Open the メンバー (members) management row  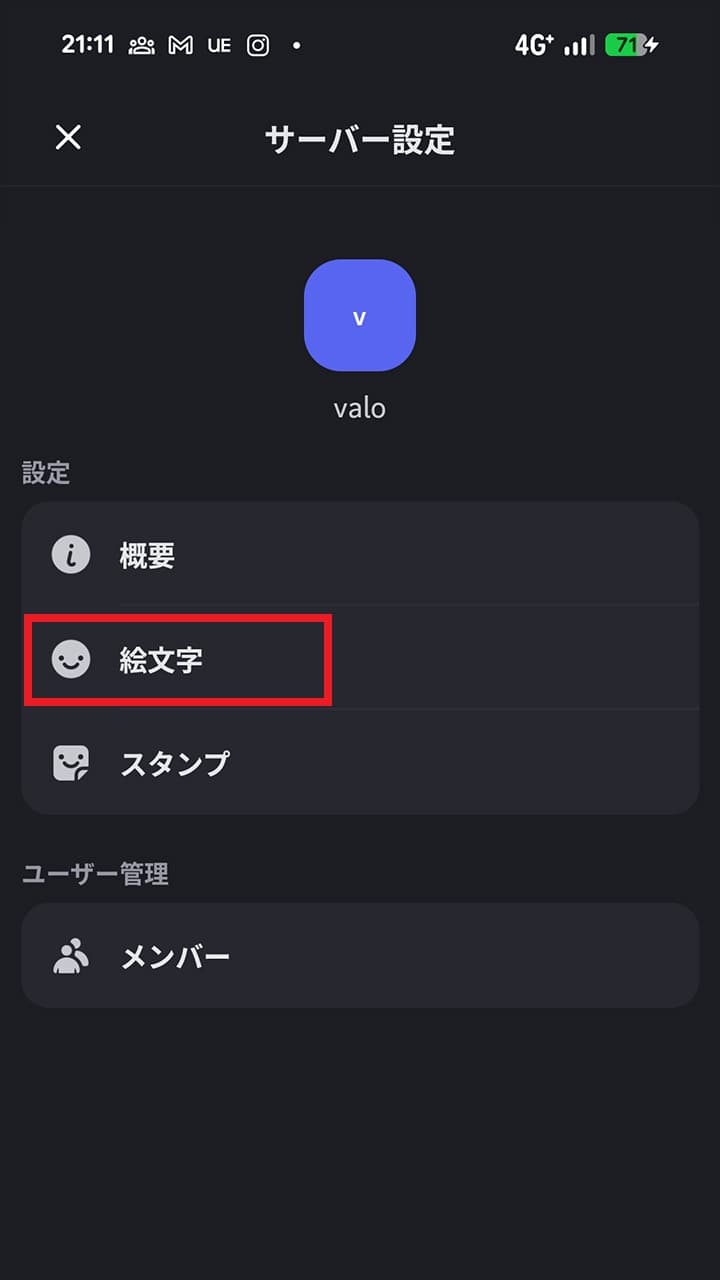tap(359, 957)
